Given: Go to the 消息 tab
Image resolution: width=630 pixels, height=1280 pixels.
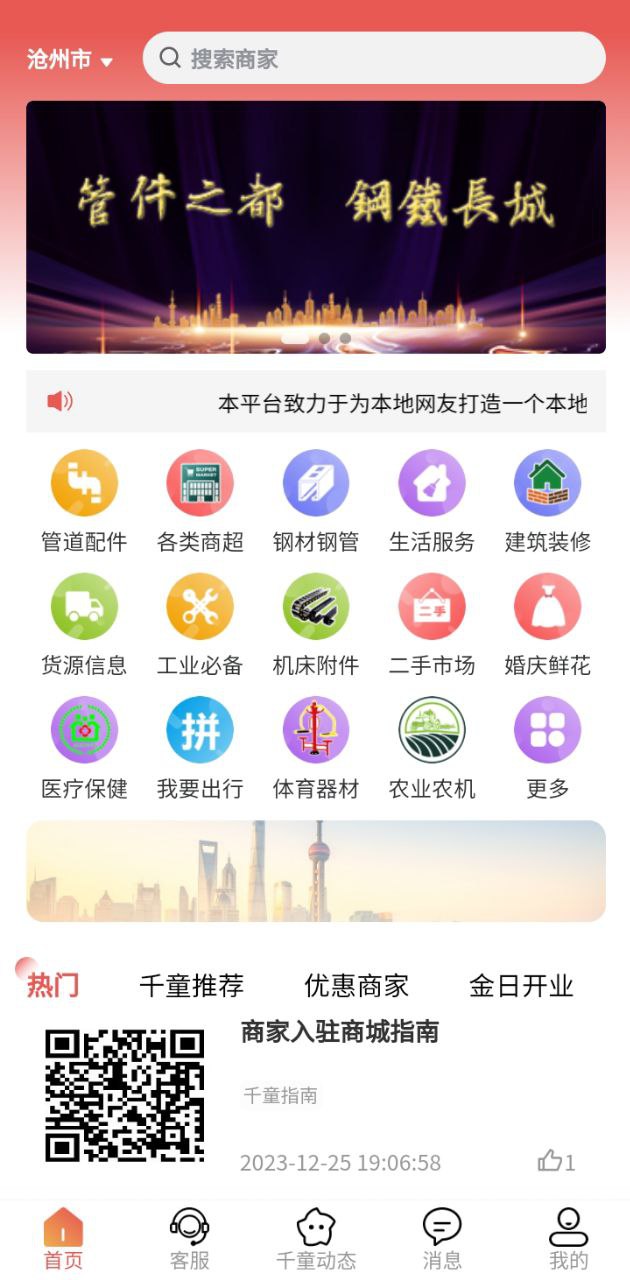Looking at the screenshot, I should (442, 1238).
